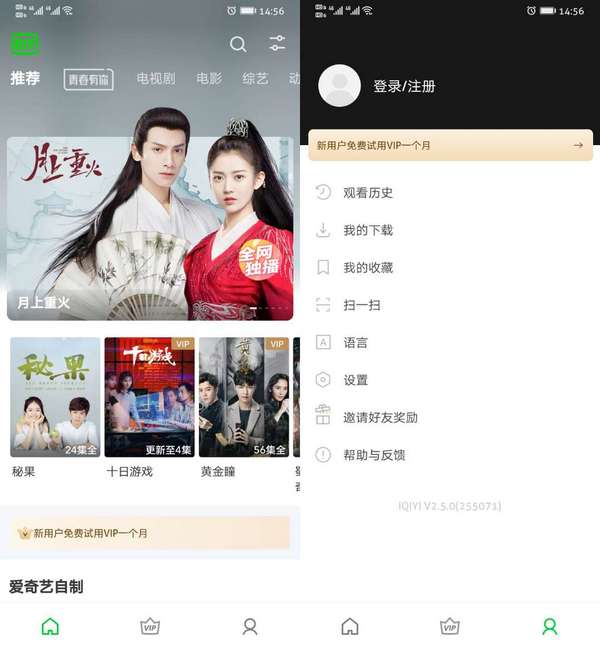Switch to the 电视剧 tab
Screen dimensions: 600x650
[156, 78]
